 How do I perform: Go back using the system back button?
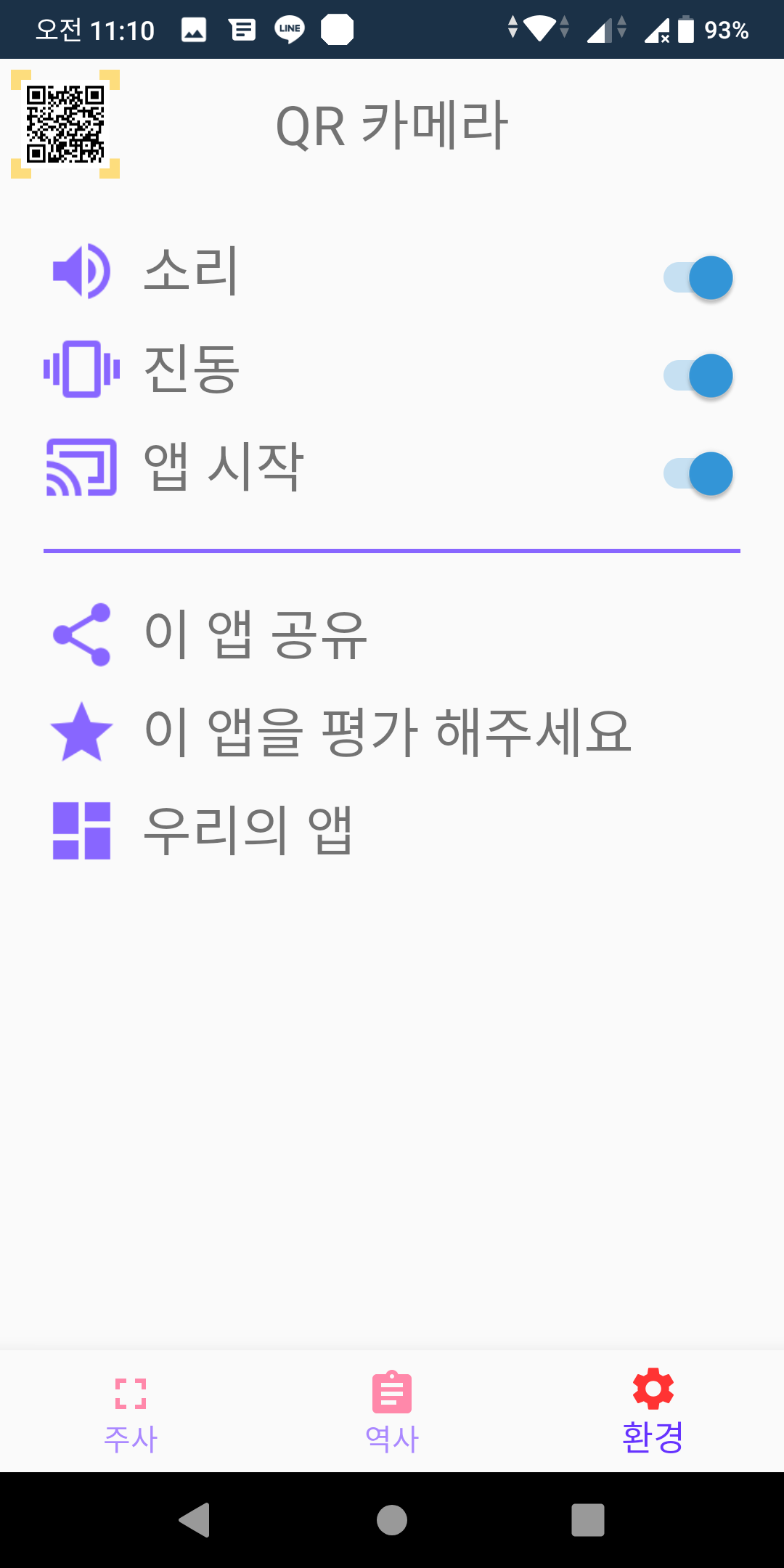tap(195, 1519)
